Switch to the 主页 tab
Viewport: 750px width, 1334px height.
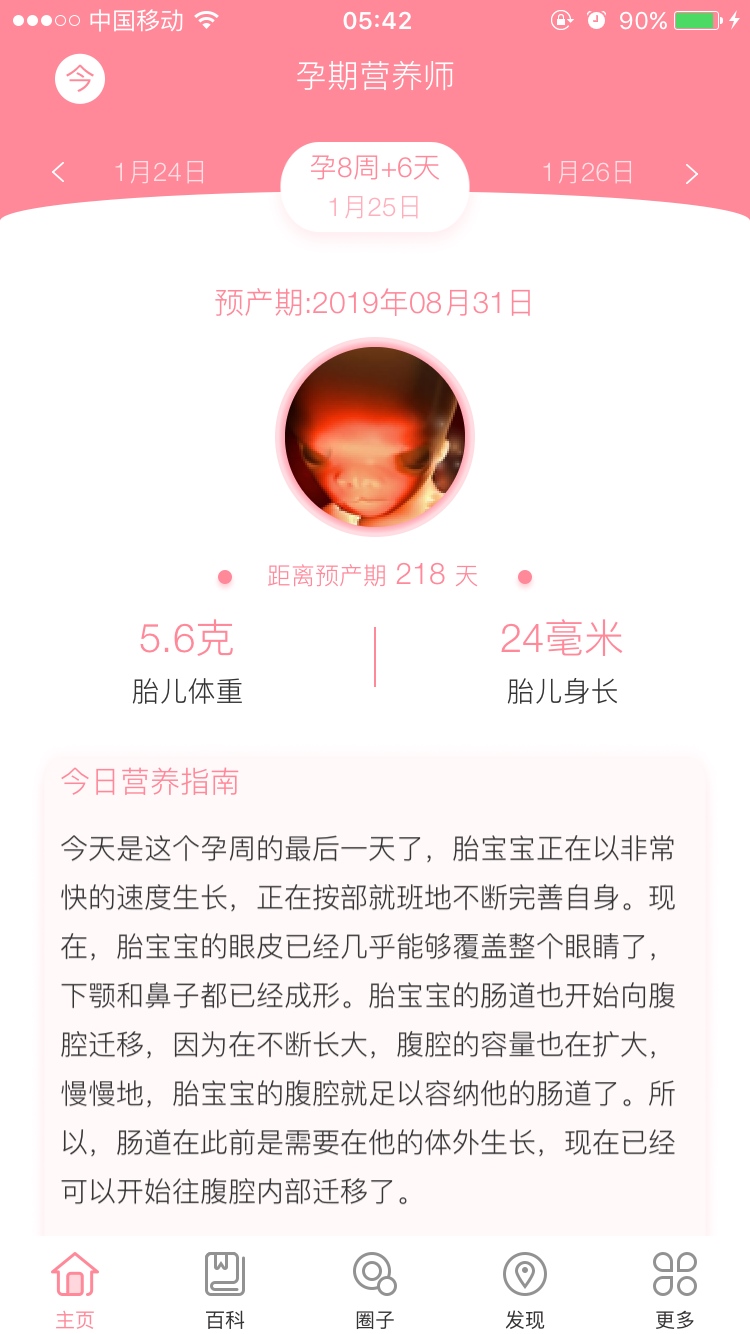[75, 1290]
